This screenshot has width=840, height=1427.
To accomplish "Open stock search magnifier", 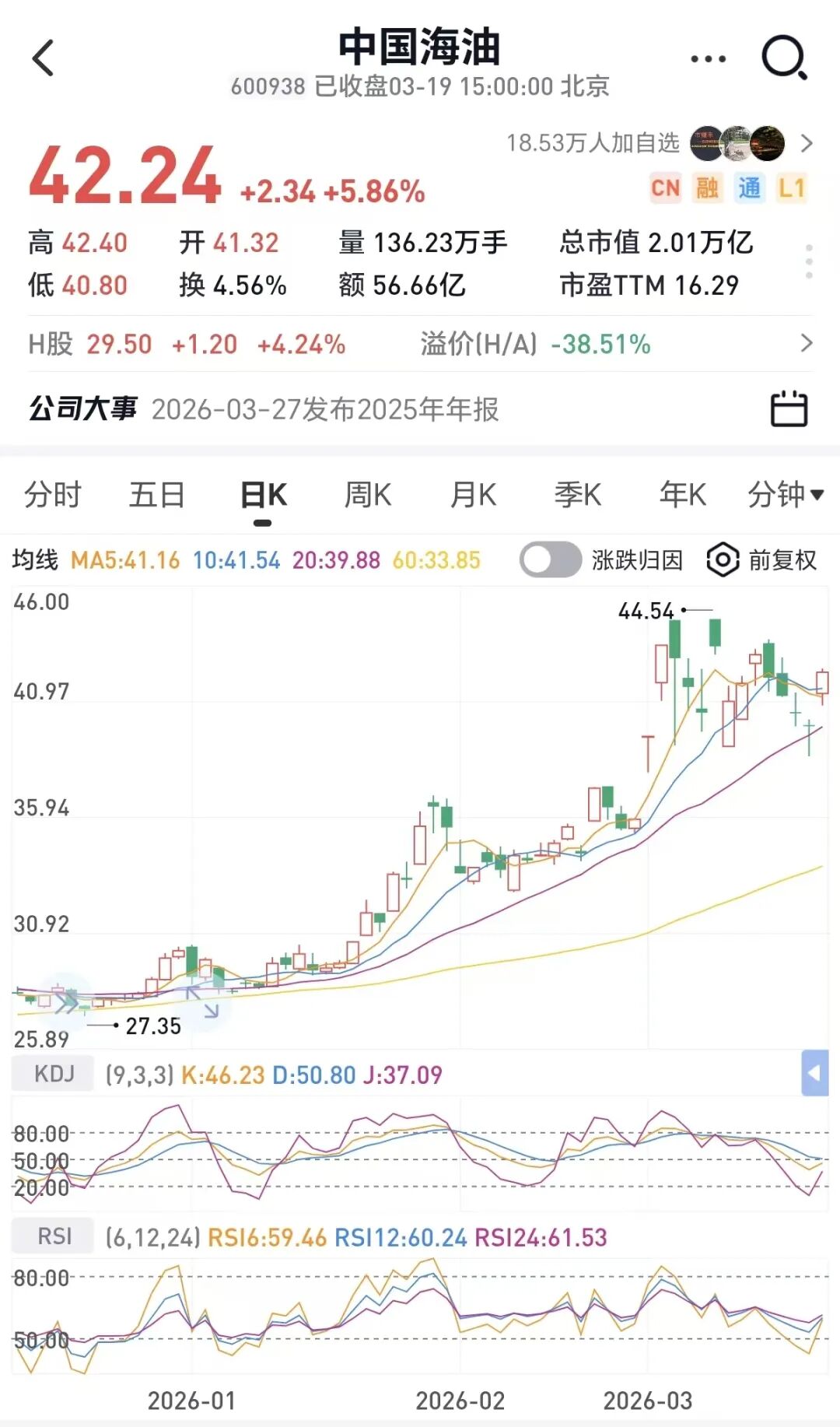I will (x=784, y=58).
